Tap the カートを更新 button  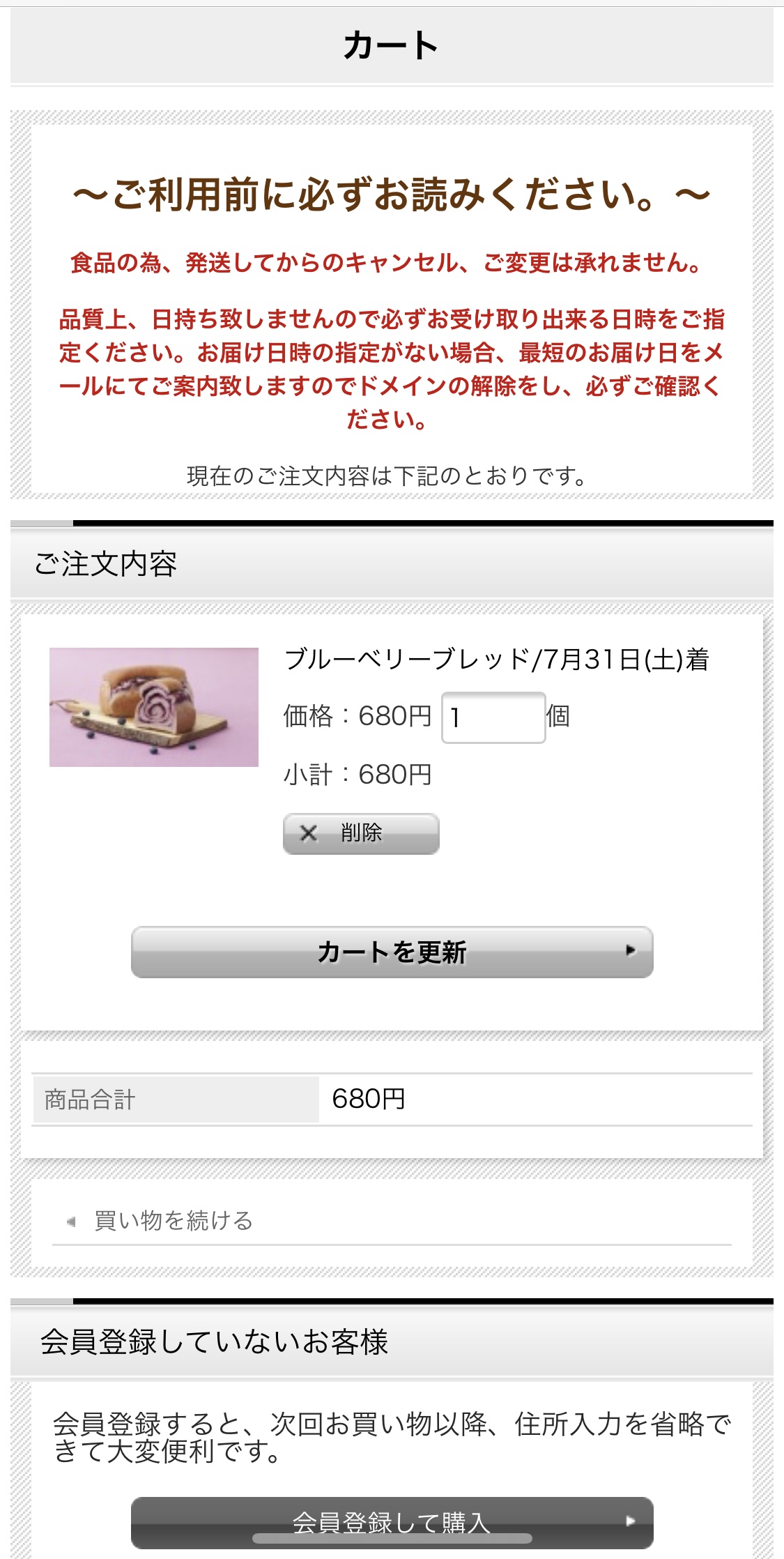(392, 952)
